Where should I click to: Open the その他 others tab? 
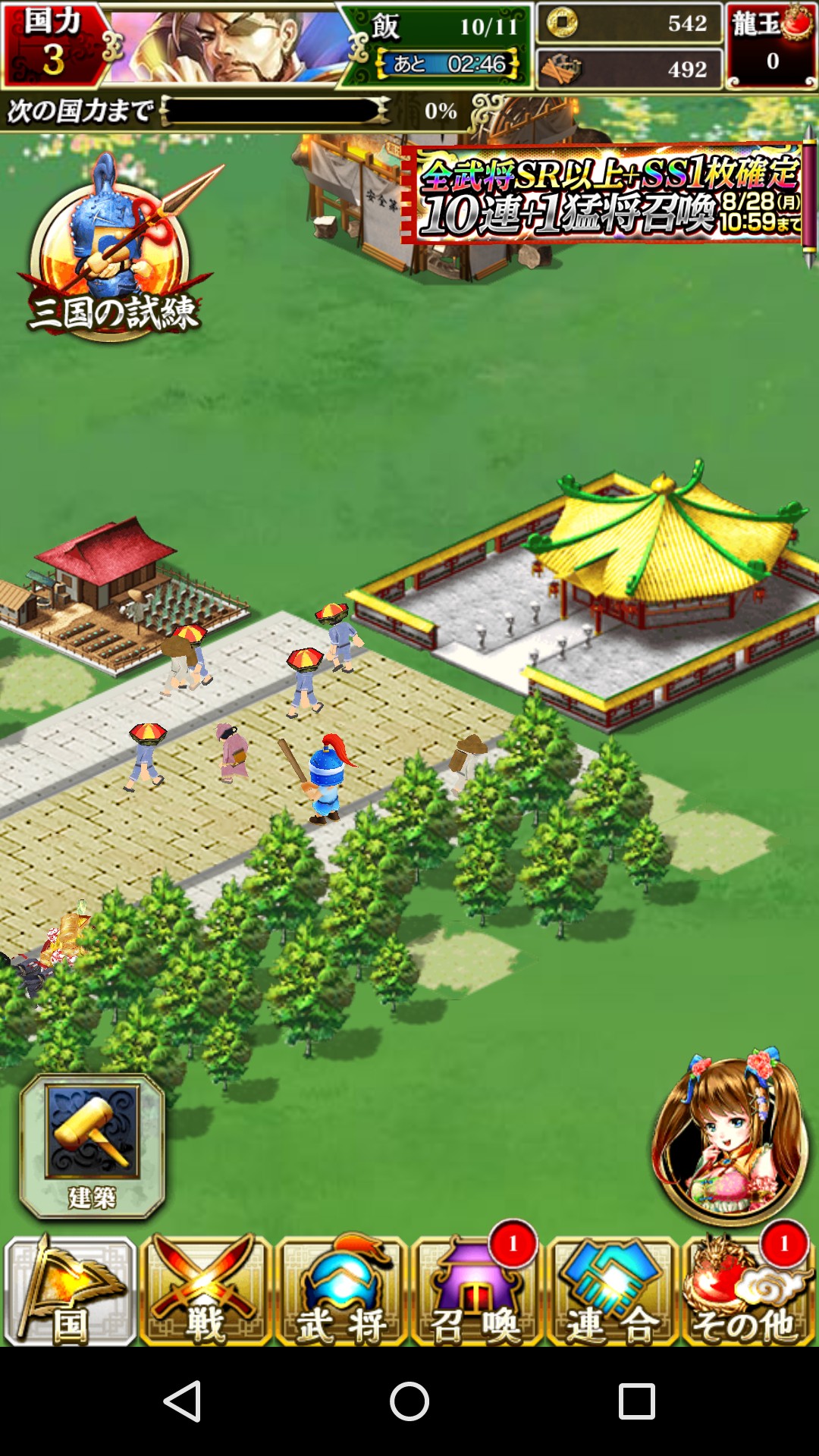click(x=748, y=1291)
